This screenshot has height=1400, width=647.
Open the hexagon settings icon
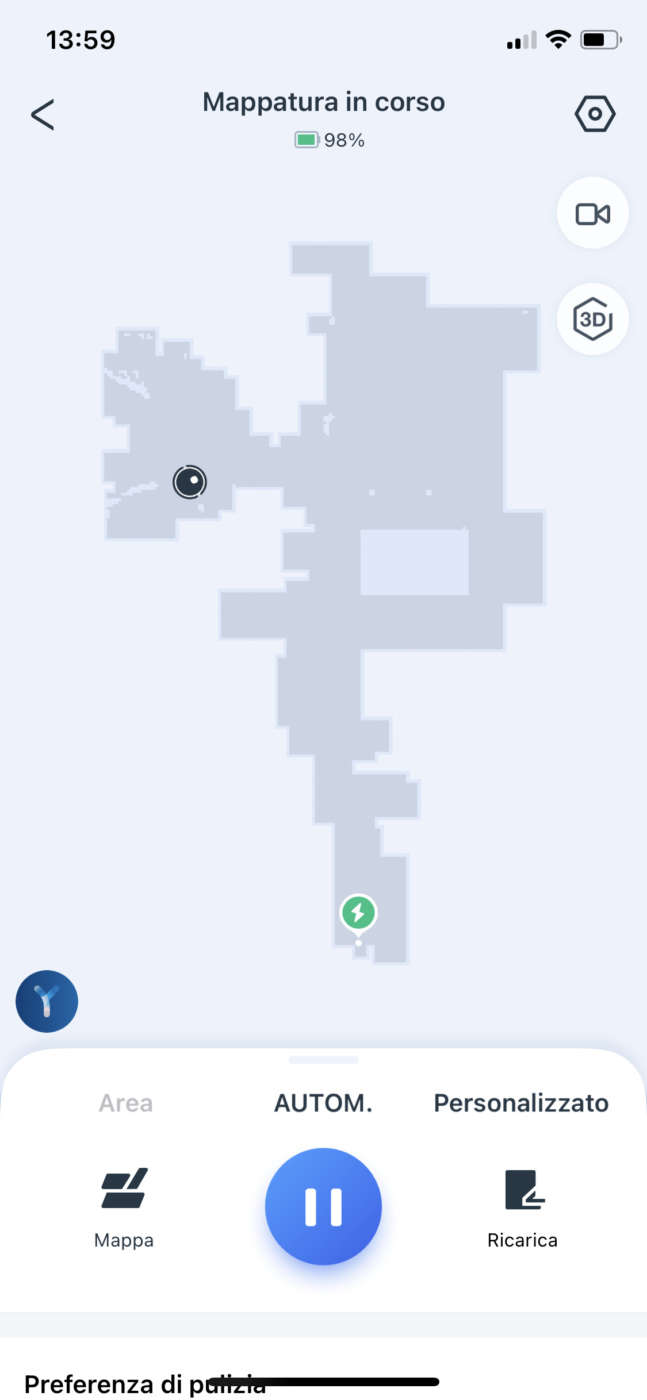click(x=595, y=115)
